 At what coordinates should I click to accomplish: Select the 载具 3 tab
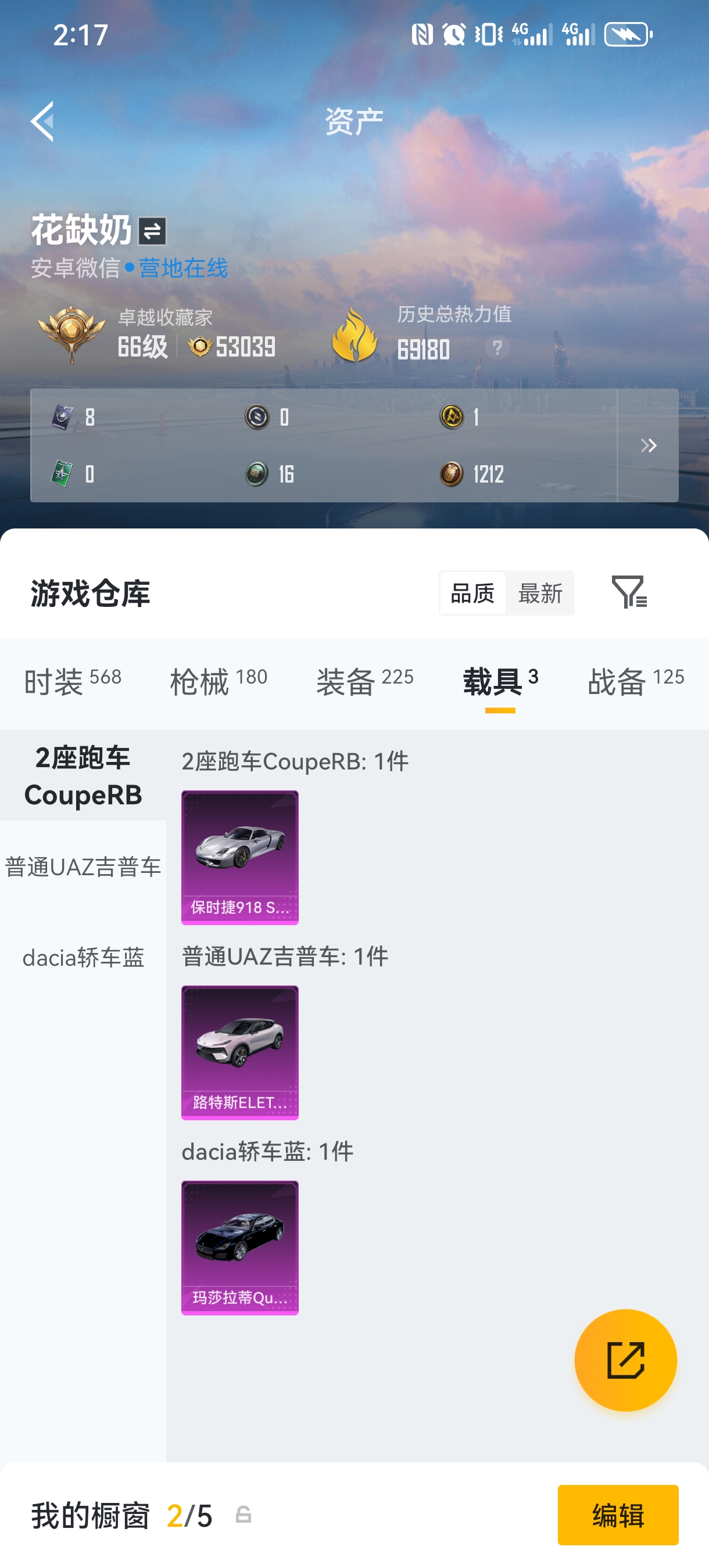click(501, 681)
